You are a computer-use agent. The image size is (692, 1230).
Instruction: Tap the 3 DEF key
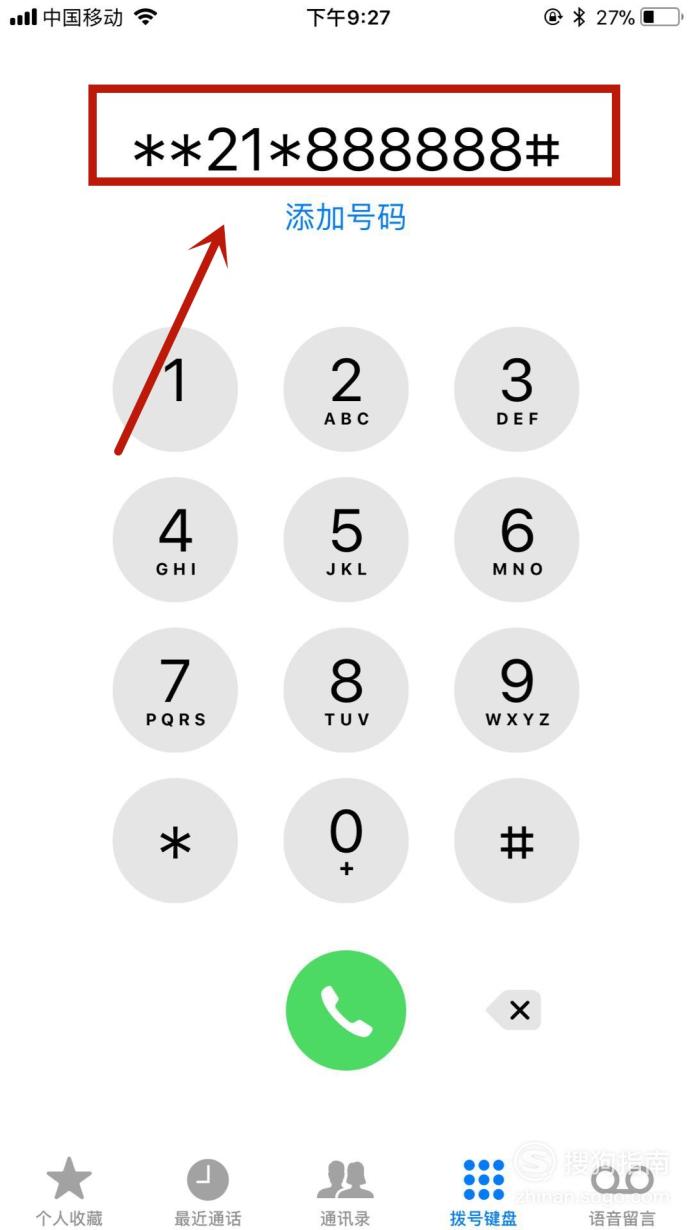click(x=517, y=389)
